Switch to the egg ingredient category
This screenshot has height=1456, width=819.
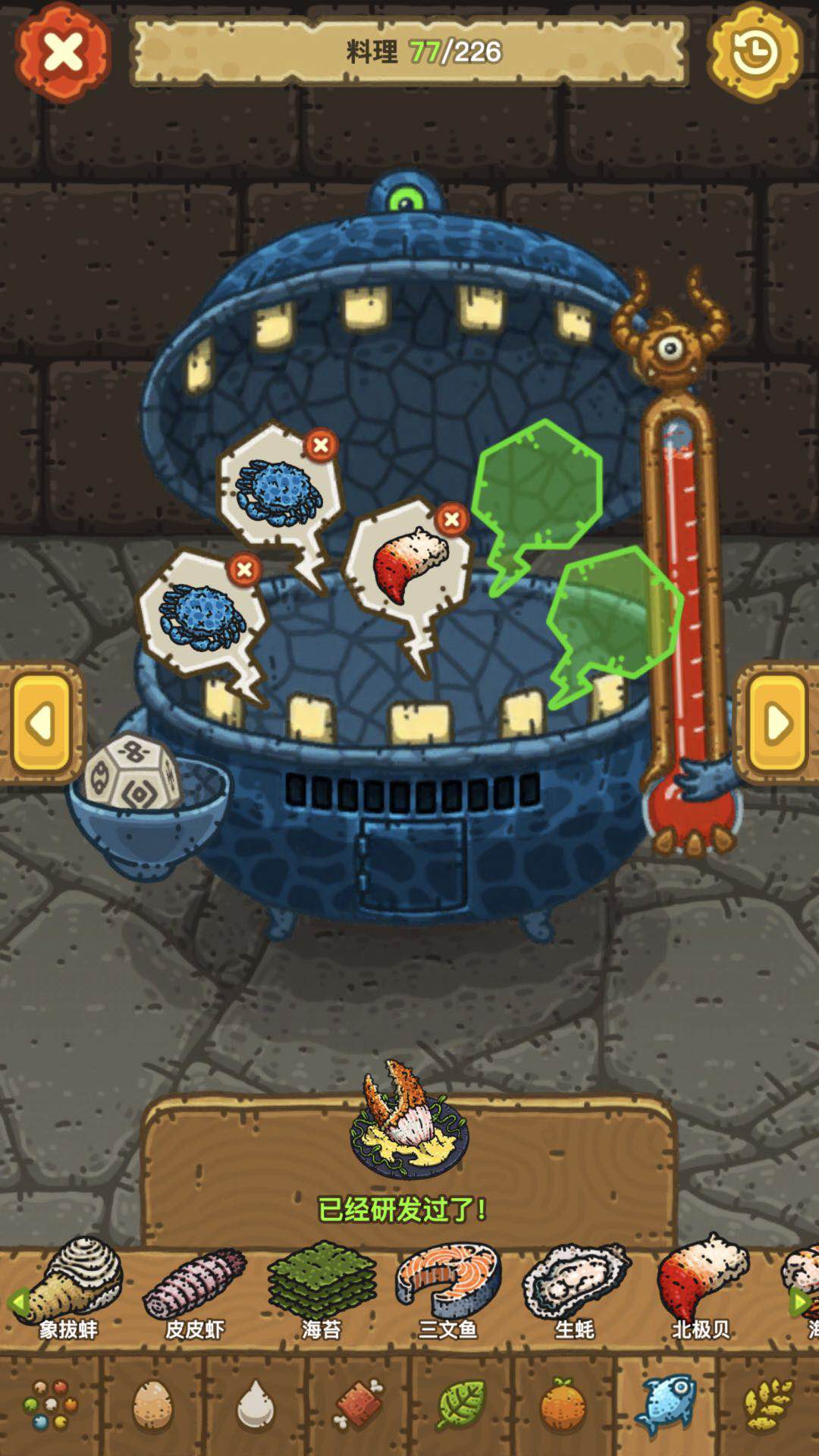click(x=152, y=1405)
